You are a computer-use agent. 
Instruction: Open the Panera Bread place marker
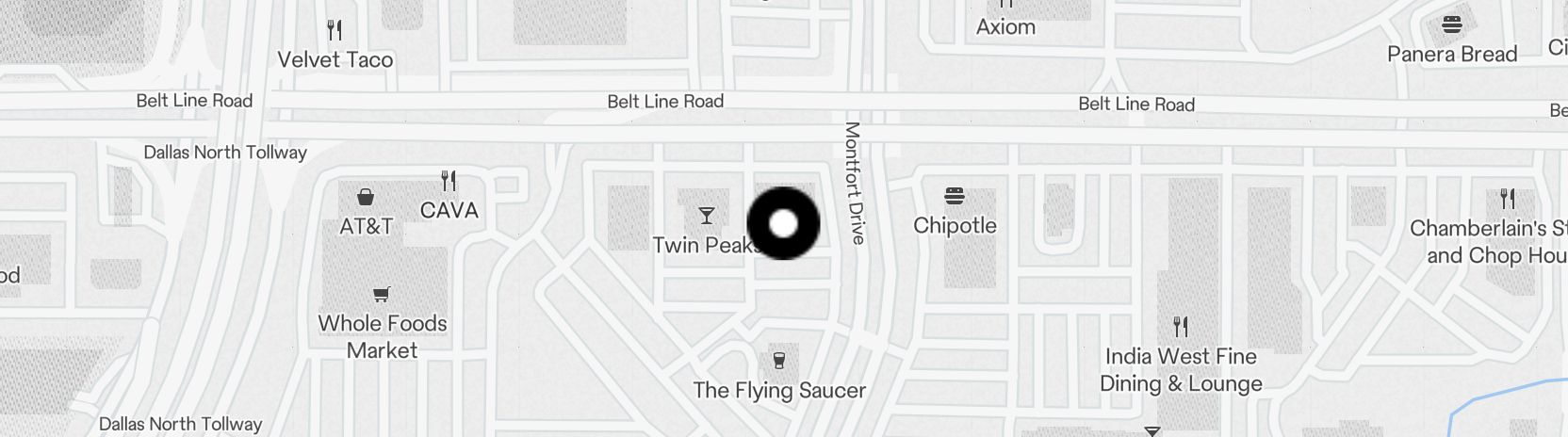[1451, 25]
